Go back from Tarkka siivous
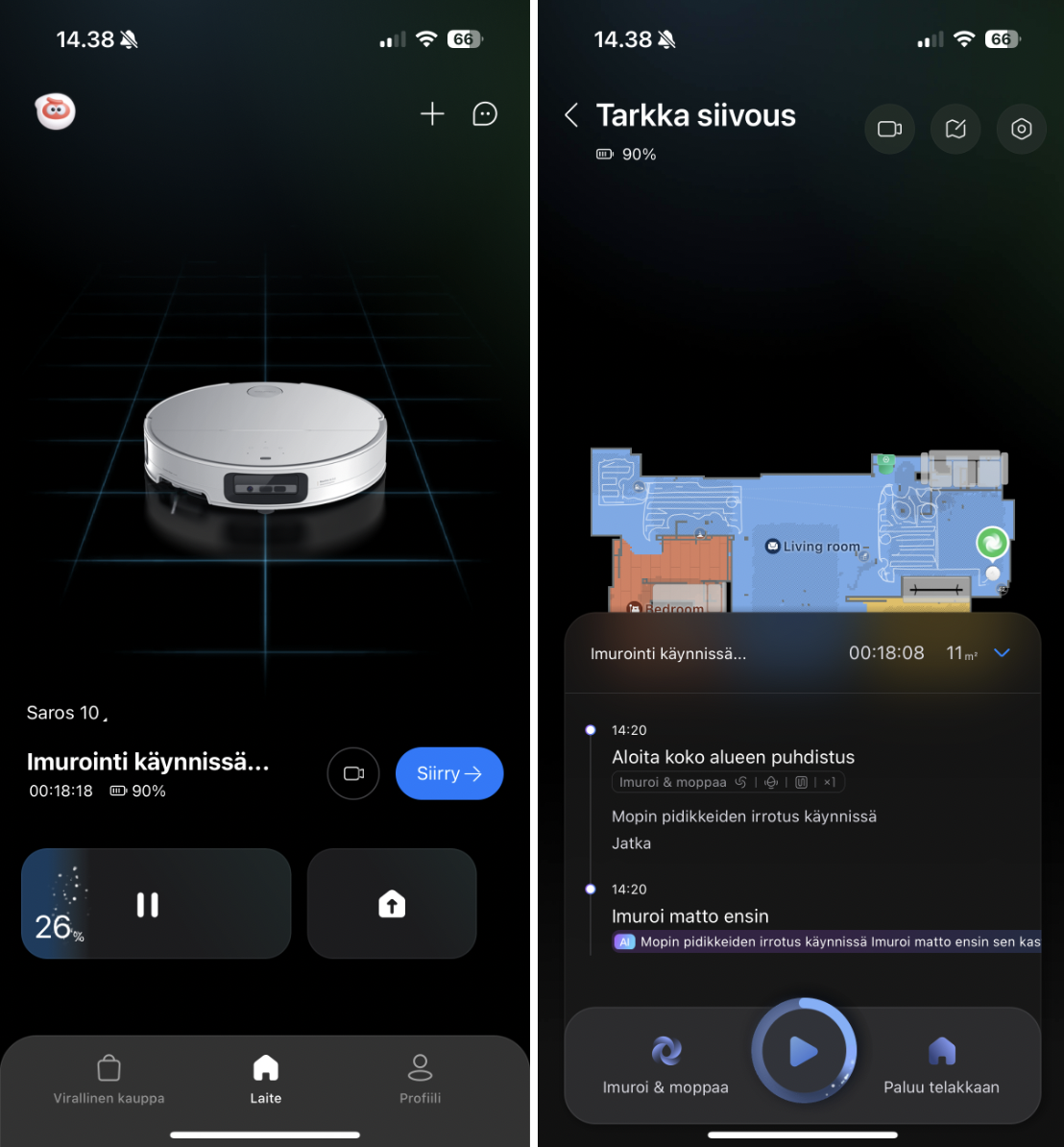The height and width of the screenshot is (1147, 1064). pyautogui.click(x=571, y=116)
